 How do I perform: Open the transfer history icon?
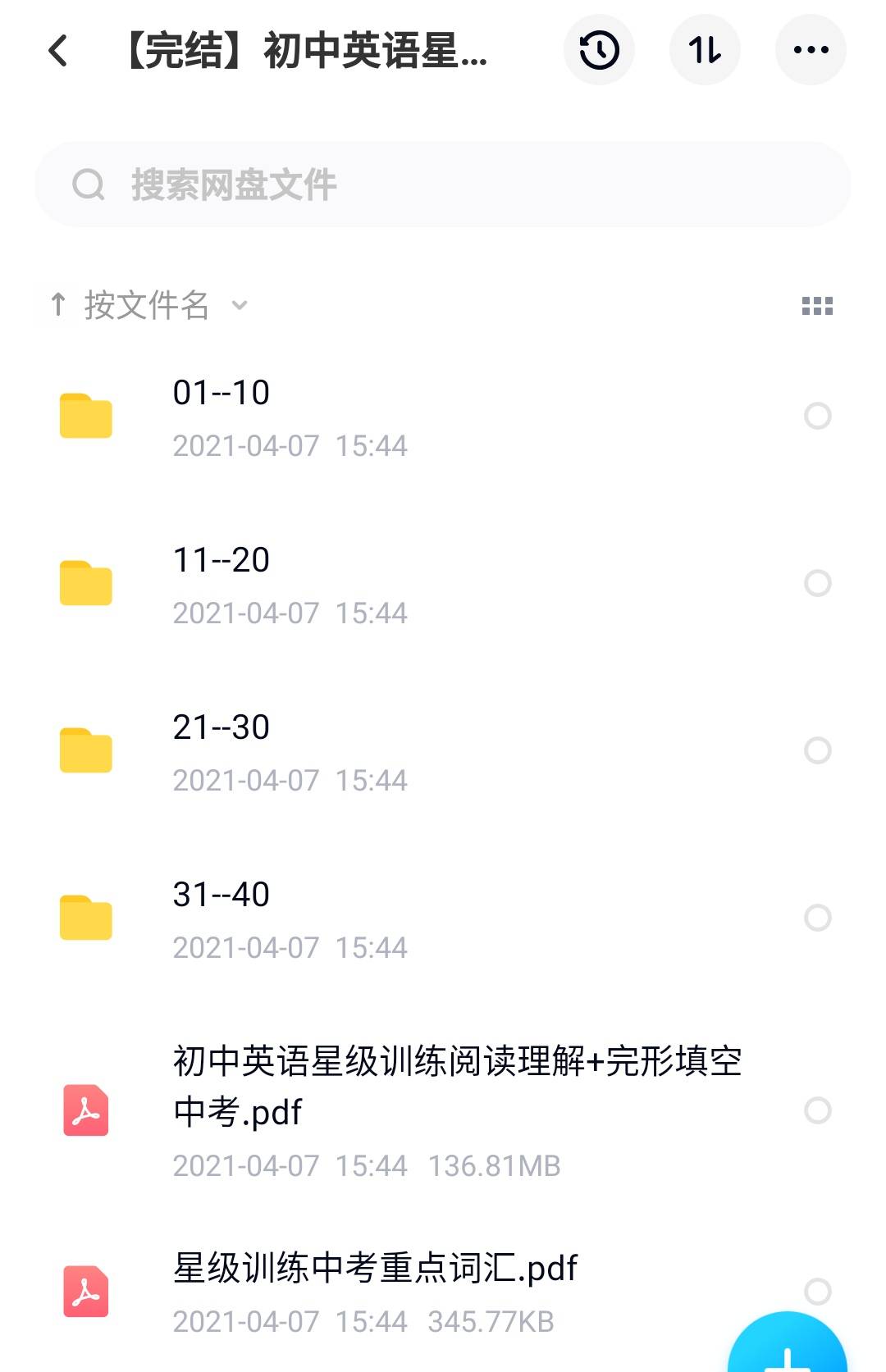(x=598, y=49)
